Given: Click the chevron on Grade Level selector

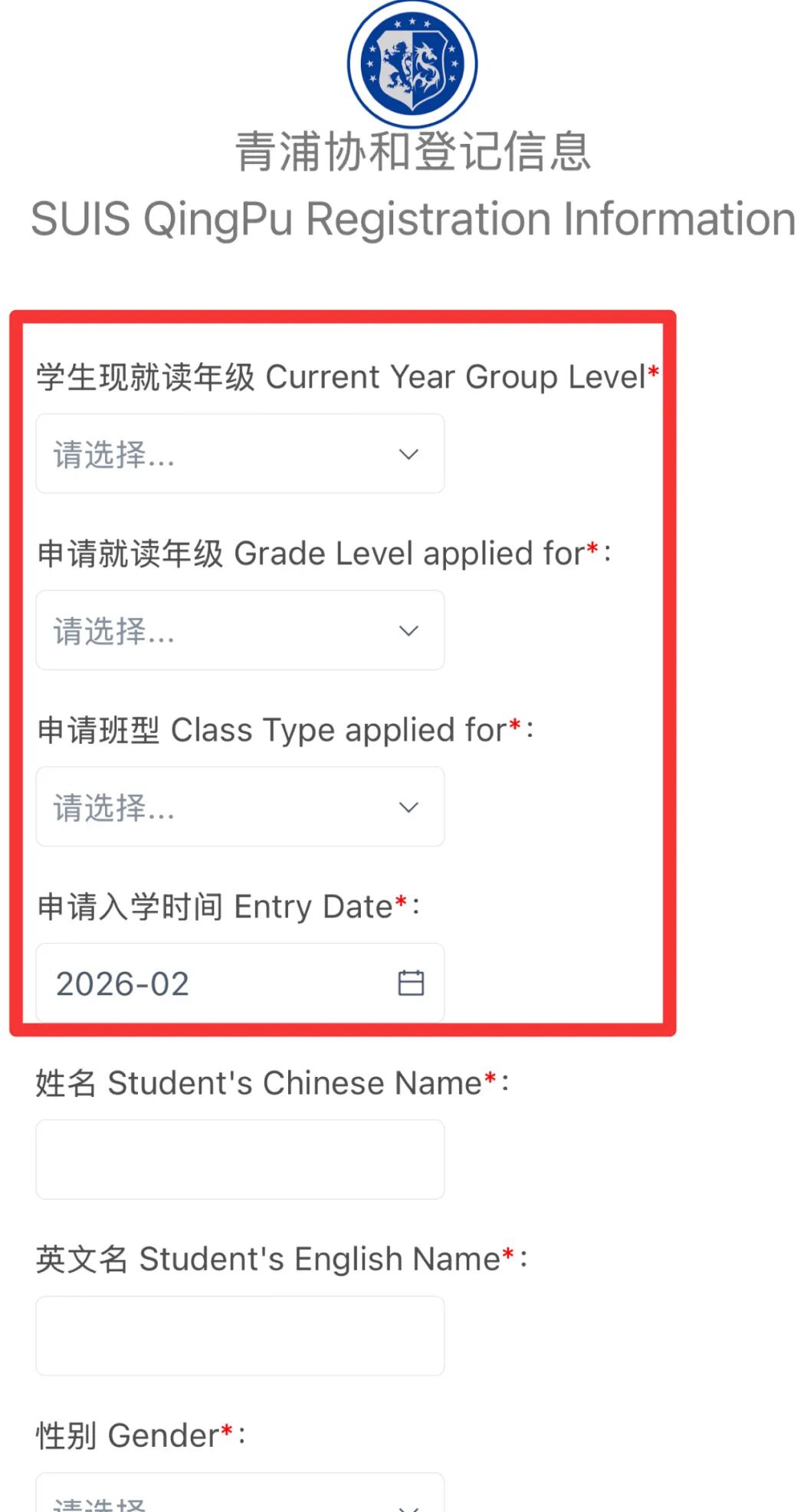Looking at the screenshot, I should click(x=408, y=630).
